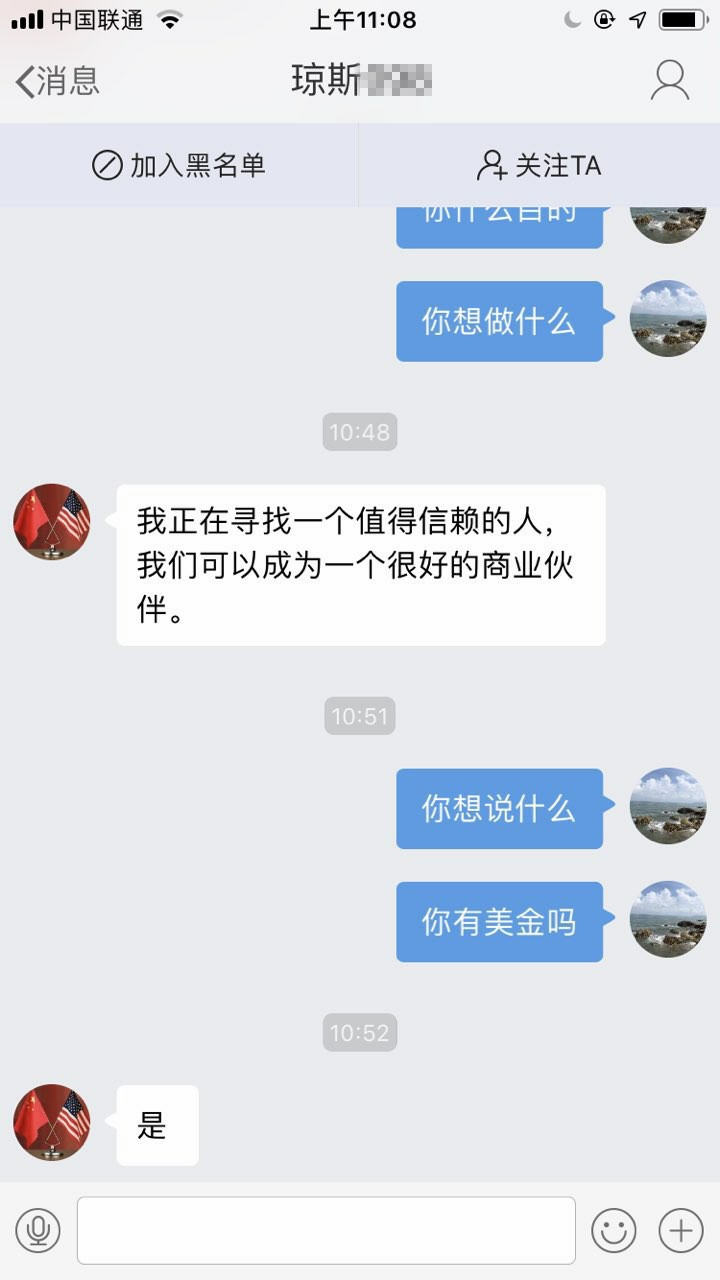This screenshot has width=720, height=1280.
Task: Tap the voice input microphone
Action: pos(38,1230)
